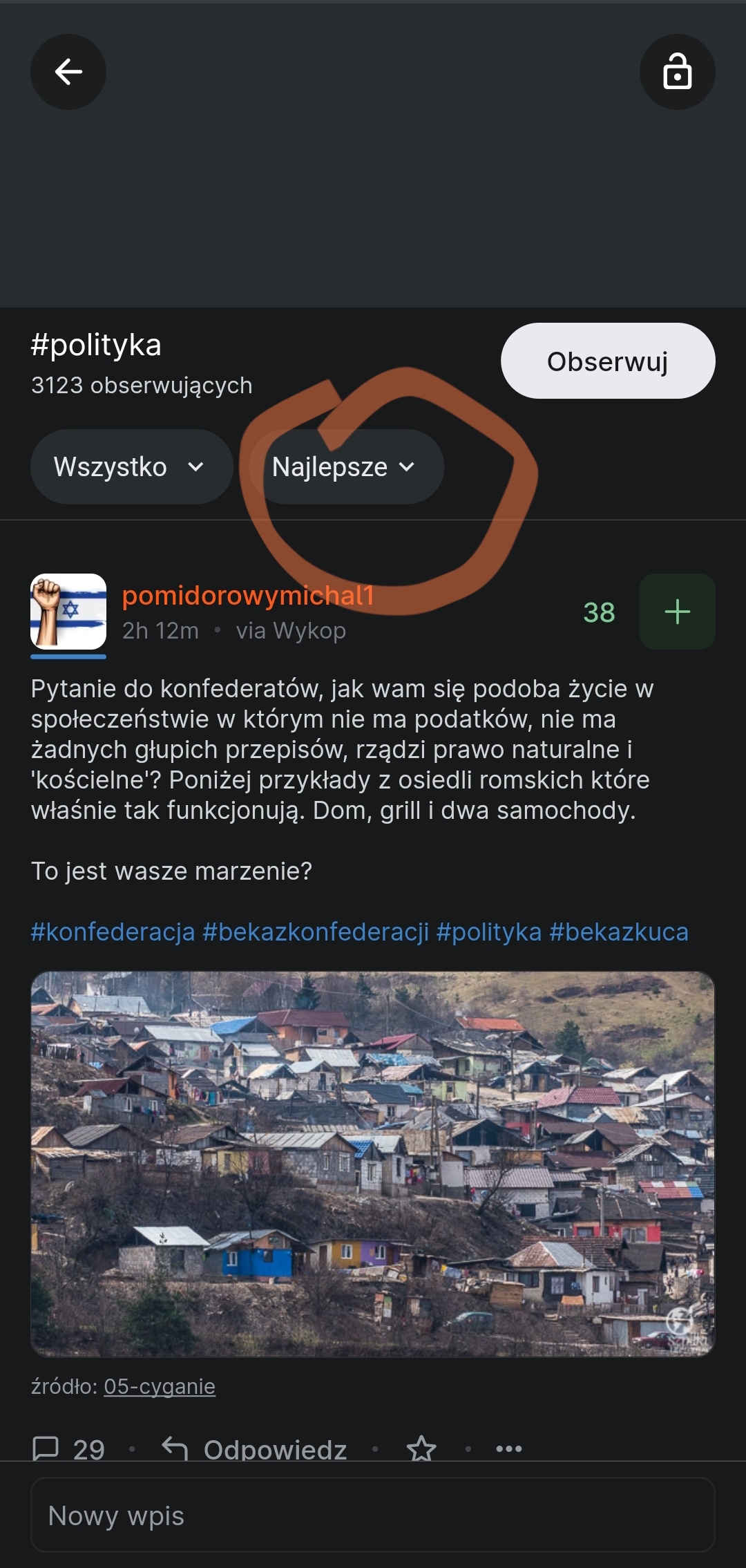The image size is (746, 1568).
Task: View the 29 comments on the post
Action: click(68, 1448)
